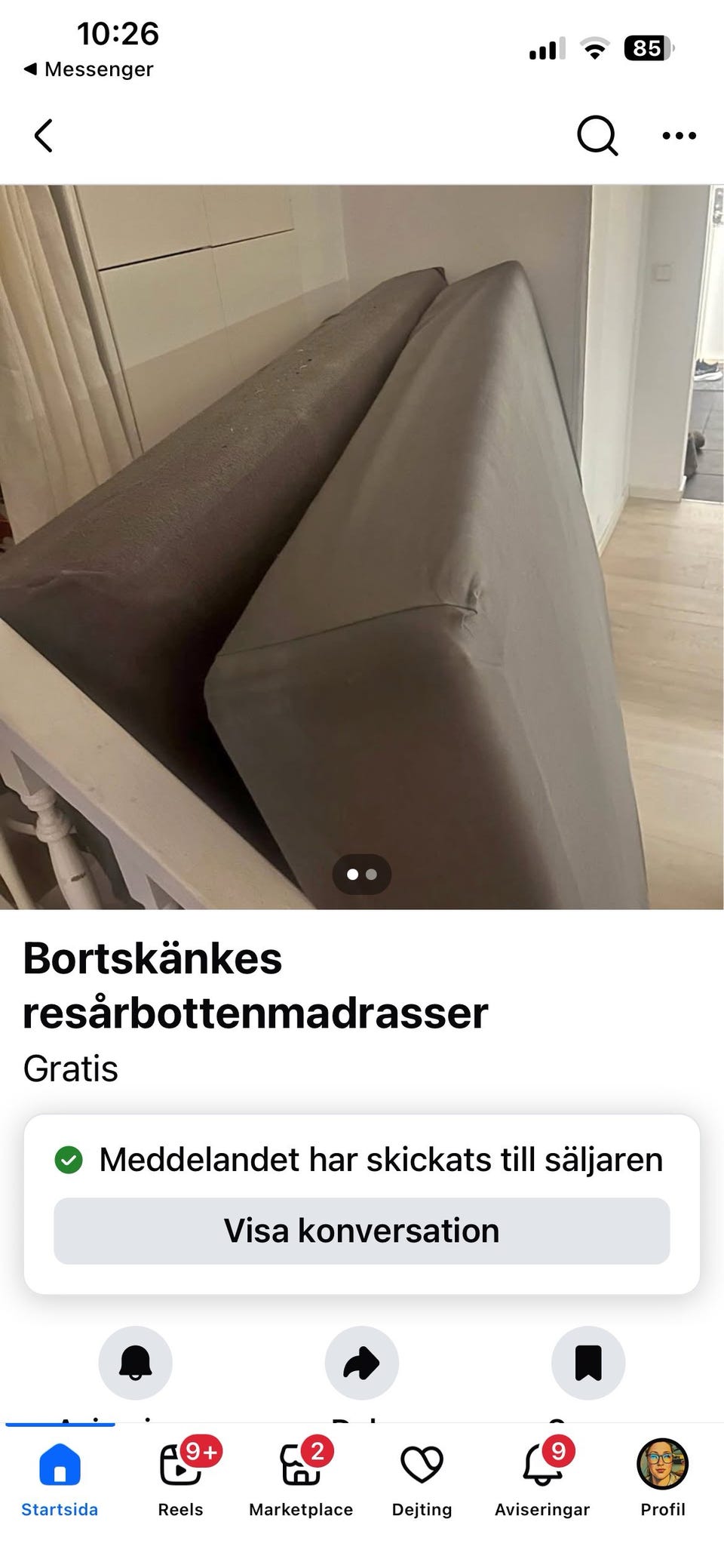The image size is (724, 1568).
Task: Tap Visa konversation
Action: [x=361, y=1231]
